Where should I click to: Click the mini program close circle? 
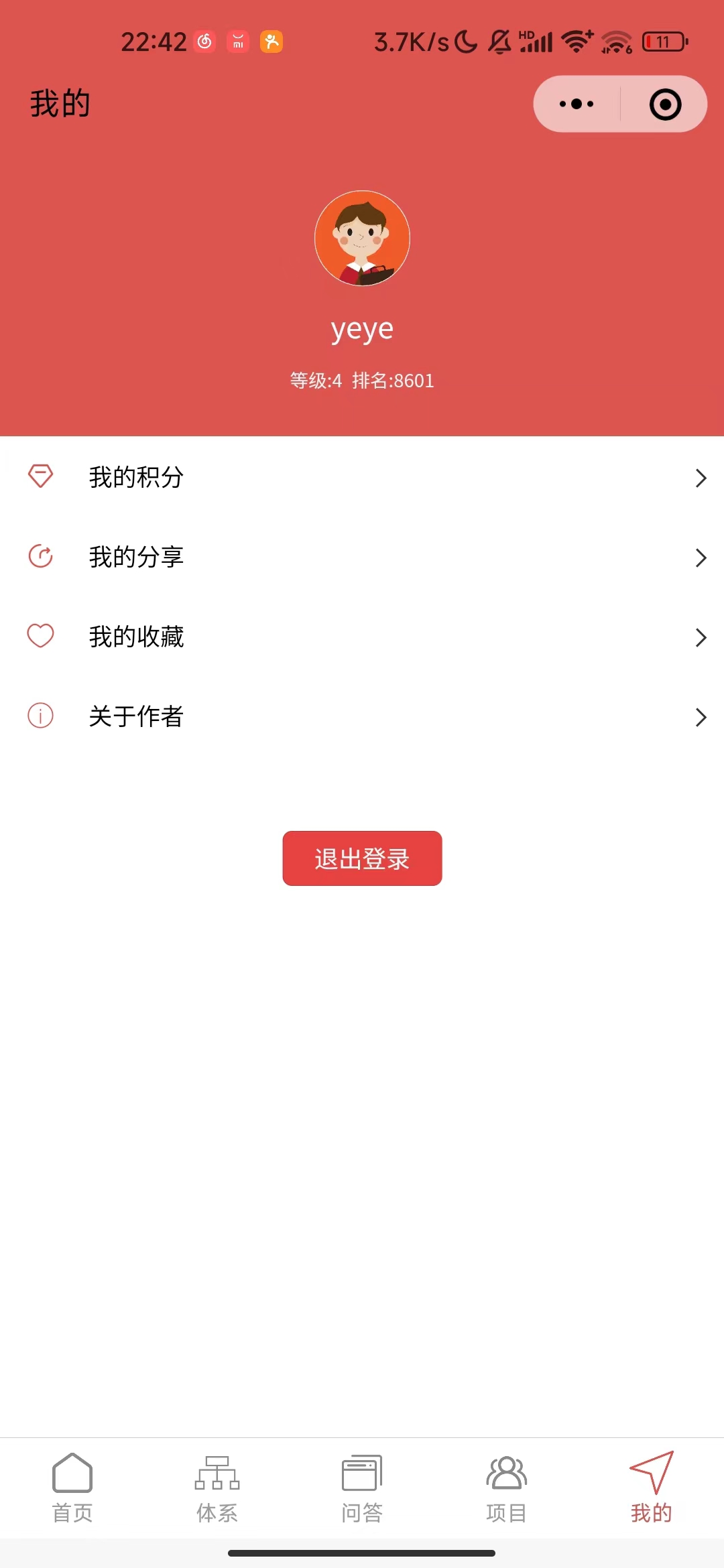pos(664,104)
